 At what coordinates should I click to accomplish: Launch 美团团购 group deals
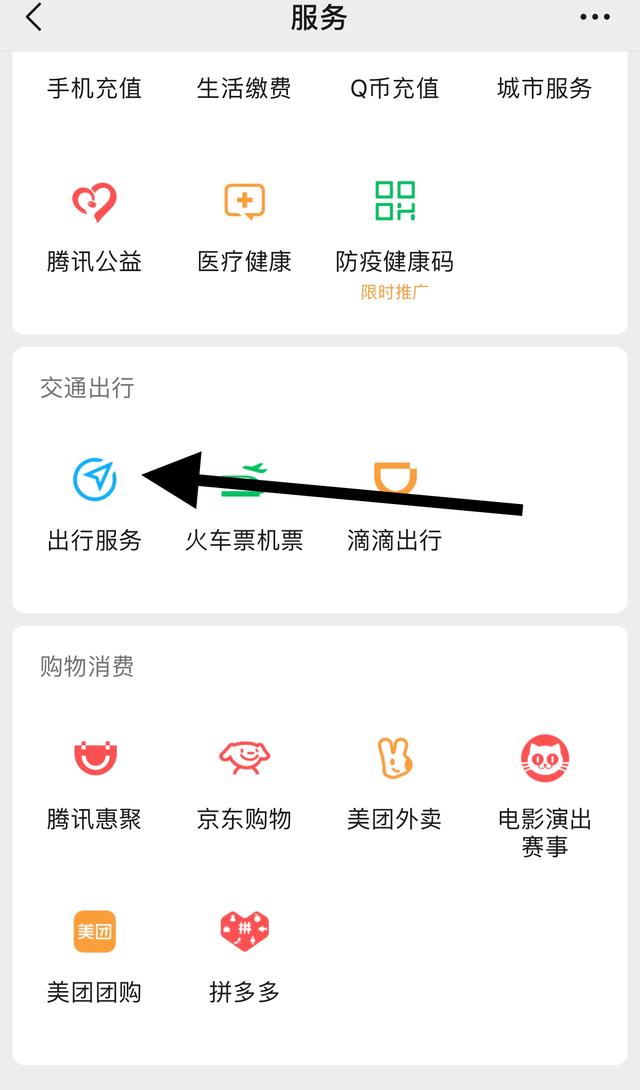pos(95,957)
